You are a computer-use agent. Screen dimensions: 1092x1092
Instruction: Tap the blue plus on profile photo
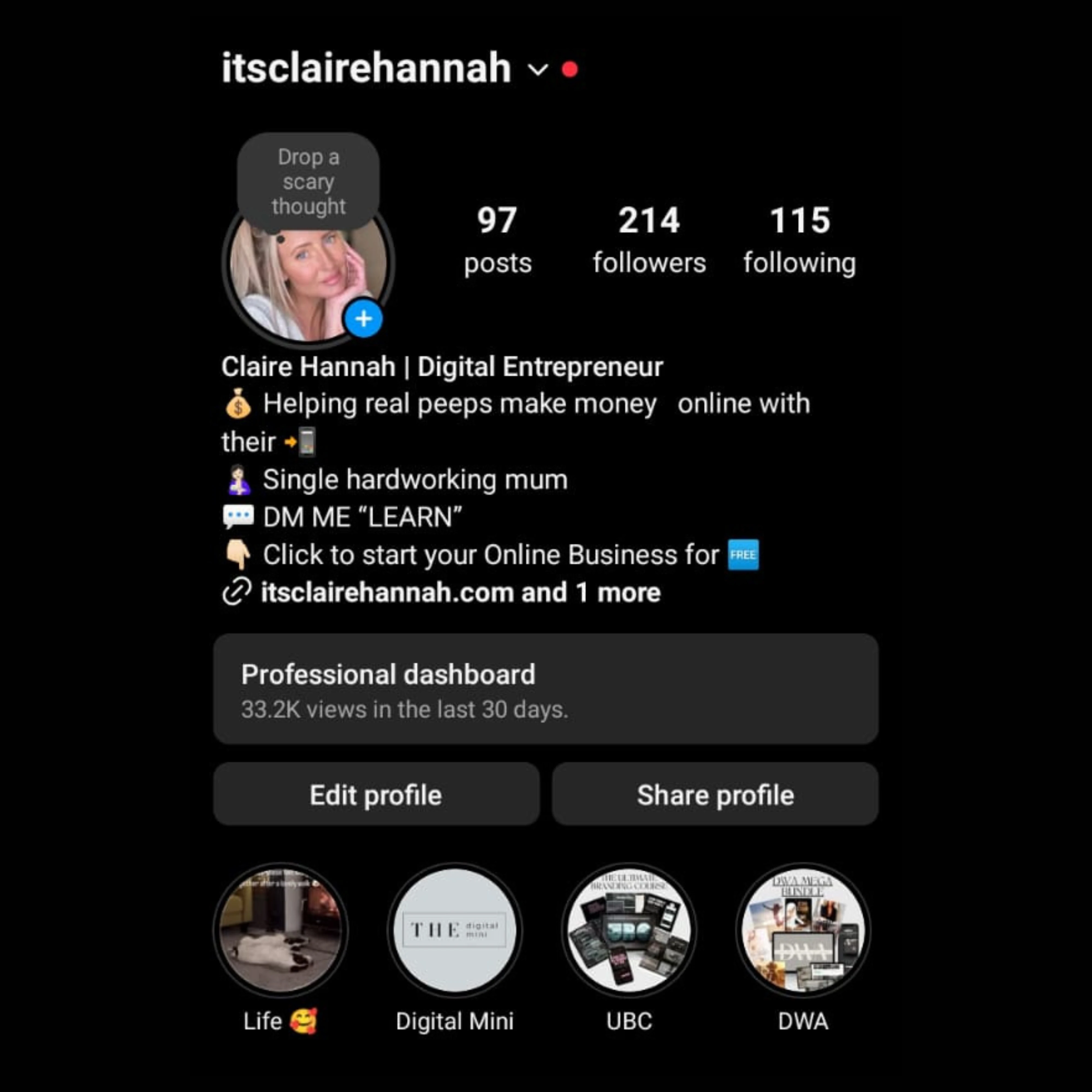point(363,319)
